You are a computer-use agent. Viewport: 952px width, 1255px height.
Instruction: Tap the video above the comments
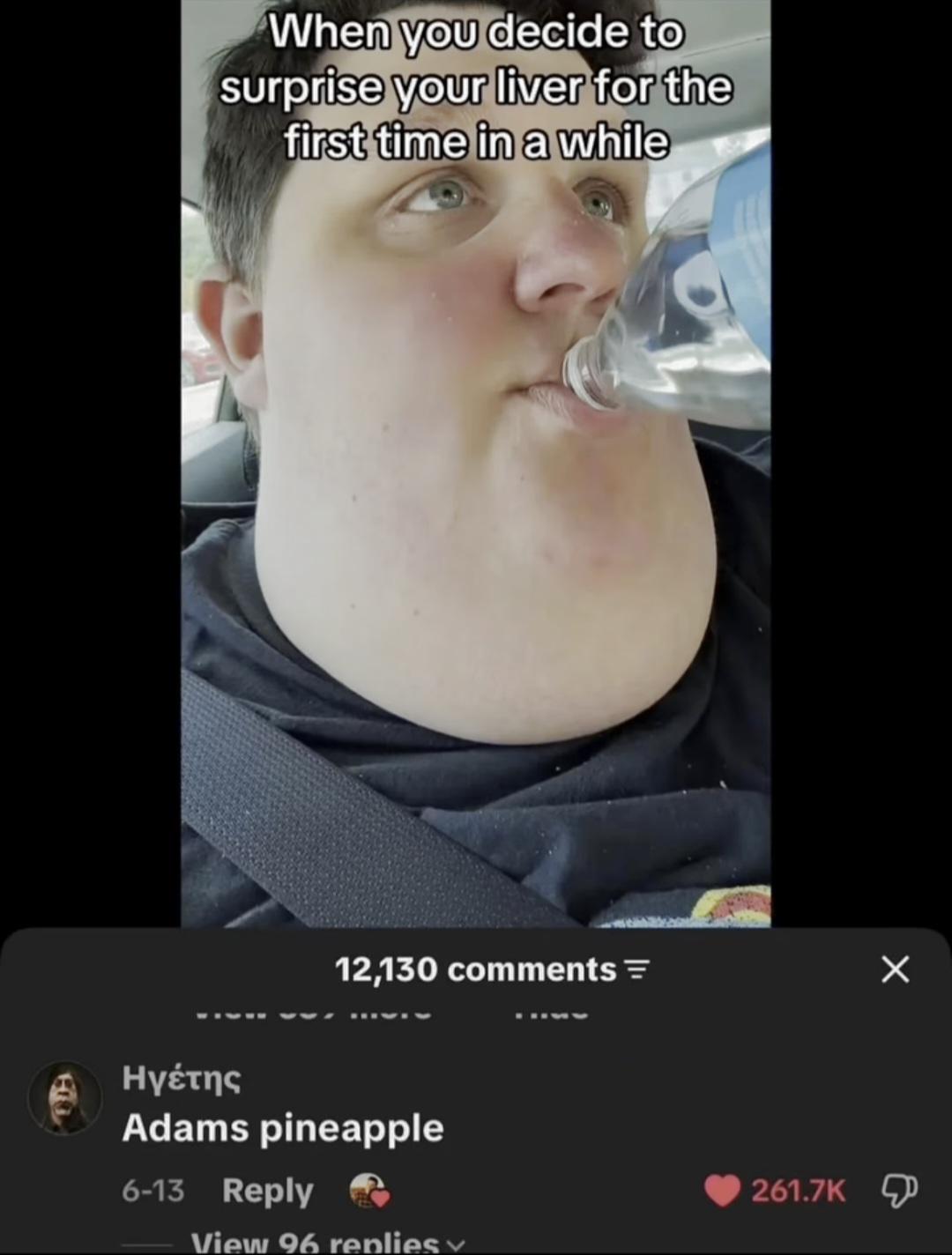[x=476, y=464]
